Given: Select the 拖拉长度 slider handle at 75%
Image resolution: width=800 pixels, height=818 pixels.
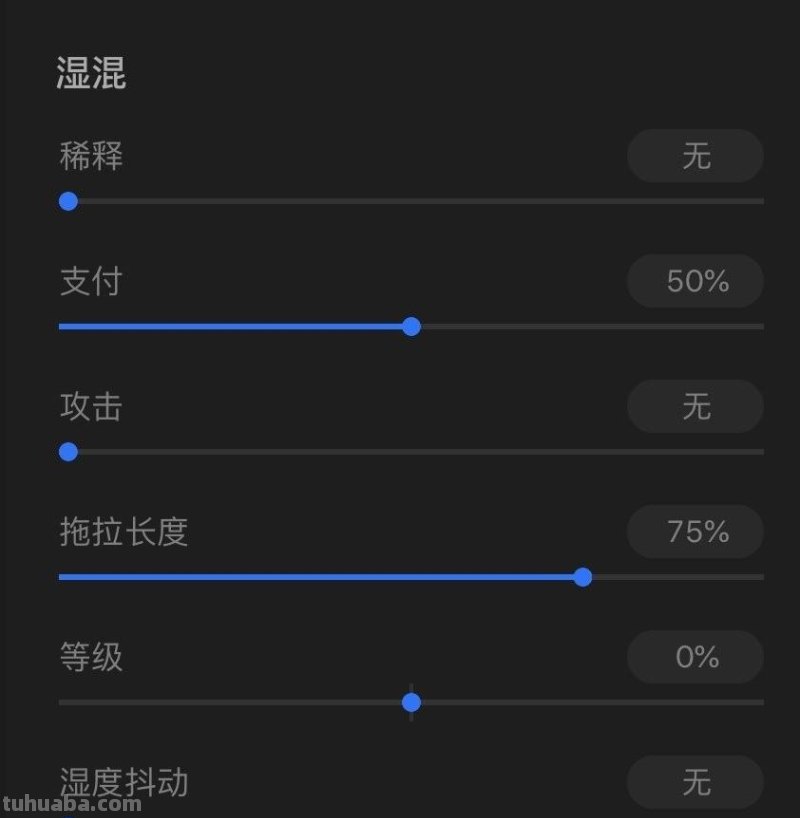Looking at the screenshot, I should pyautogui.click(x=583, y=577).
